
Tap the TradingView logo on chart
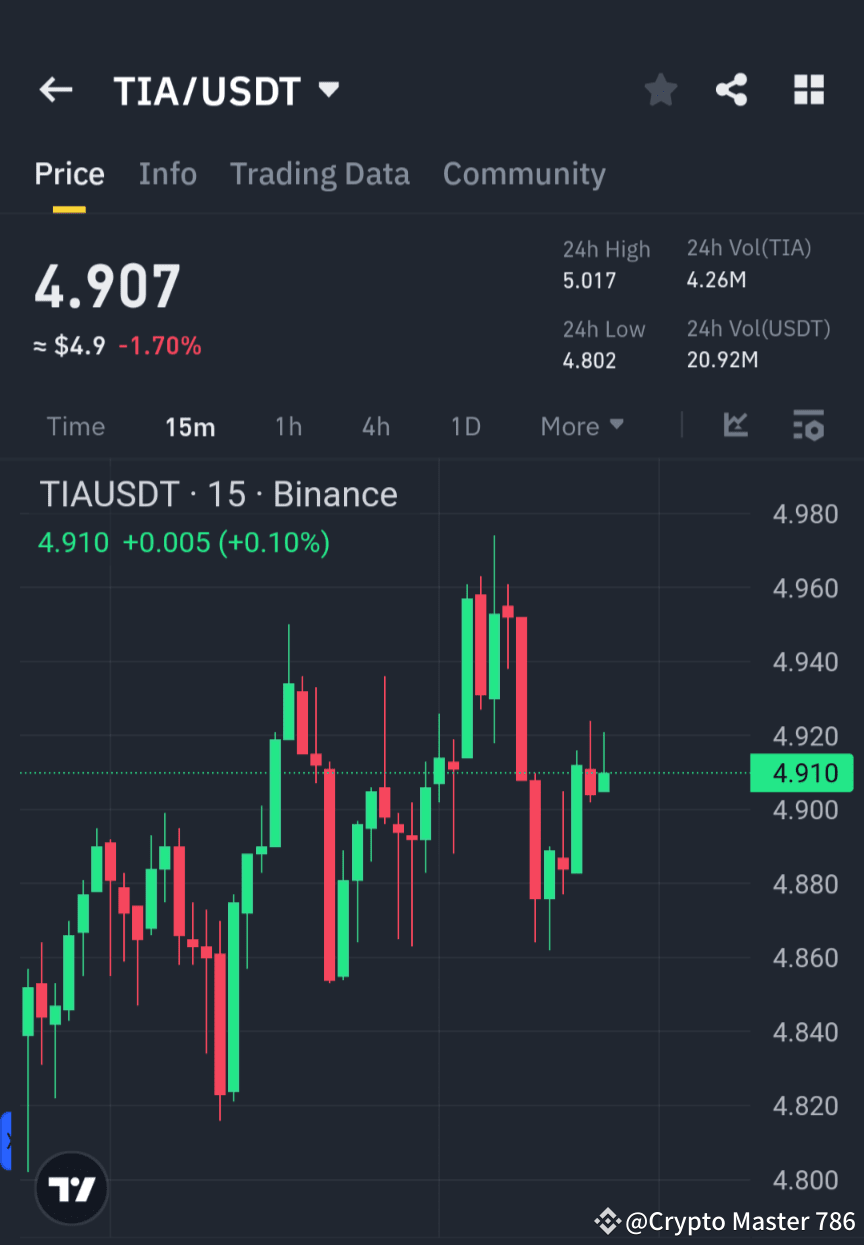click(70, 1187)
